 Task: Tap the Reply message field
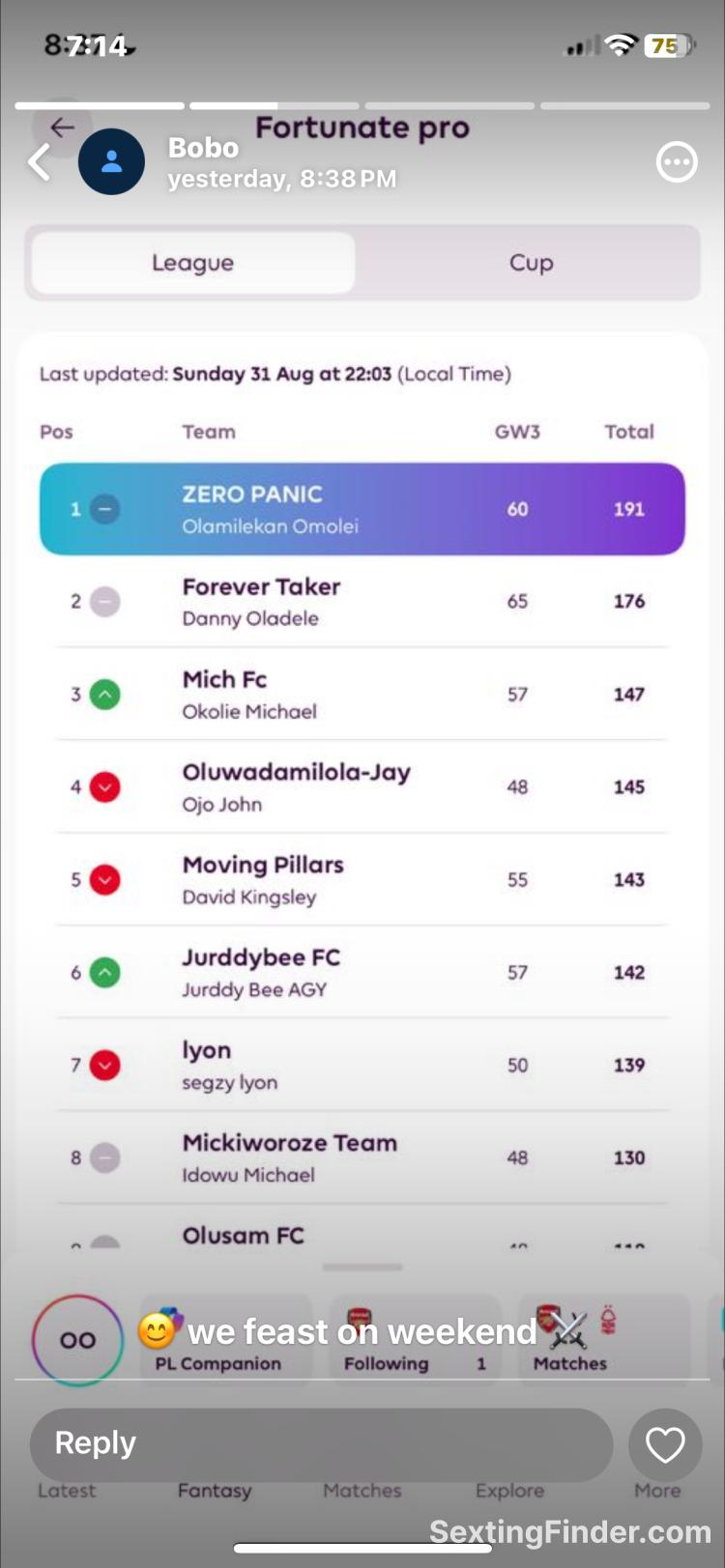[x=321, y=1443]
